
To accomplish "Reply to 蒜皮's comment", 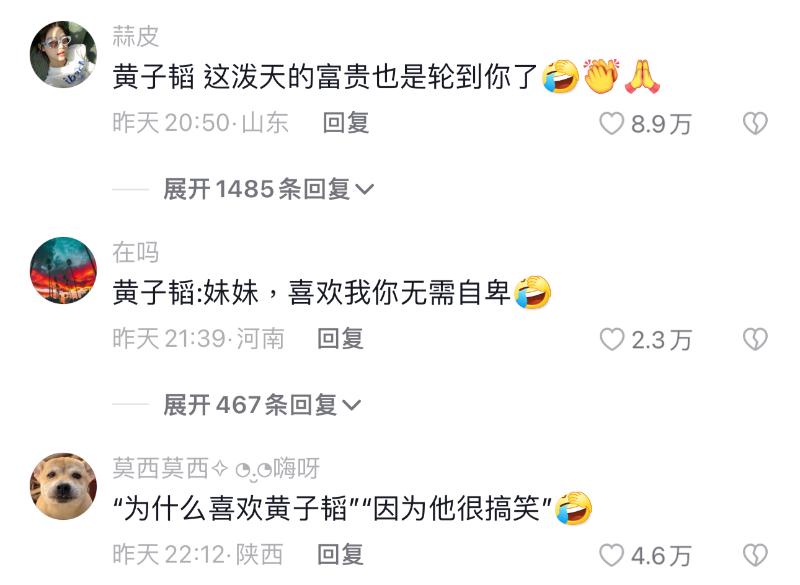I will tap(346, 123).
